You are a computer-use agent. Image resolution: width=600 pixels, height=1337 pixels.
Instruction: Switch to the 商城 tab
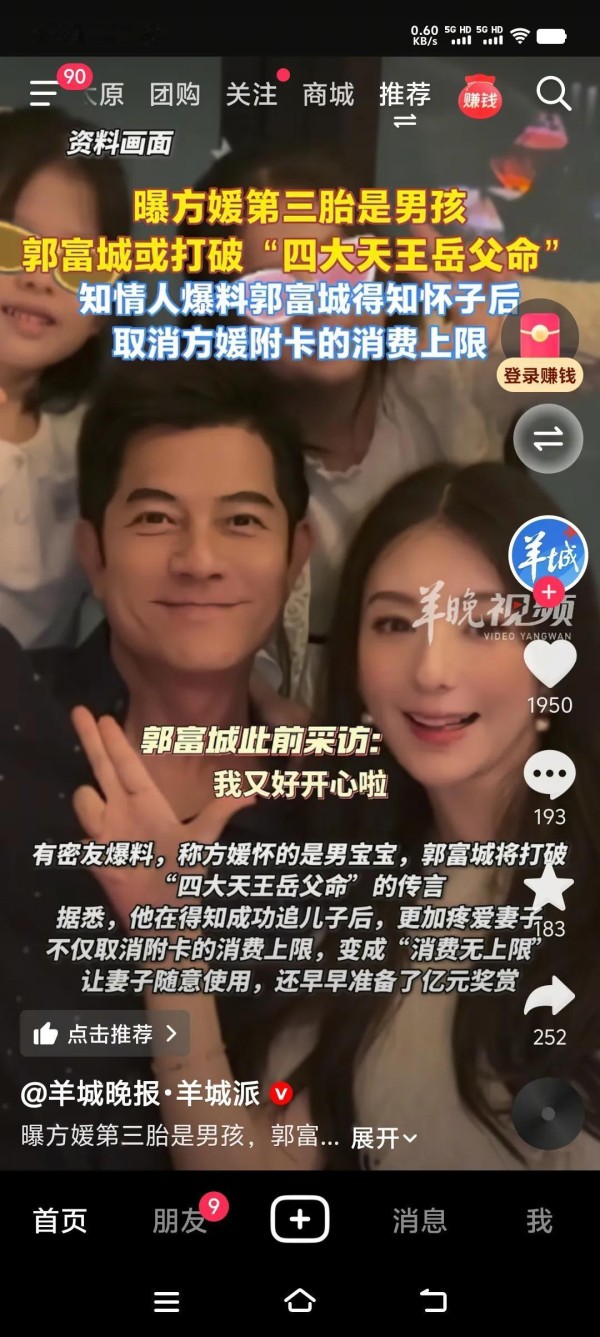[x=328, y=95]
